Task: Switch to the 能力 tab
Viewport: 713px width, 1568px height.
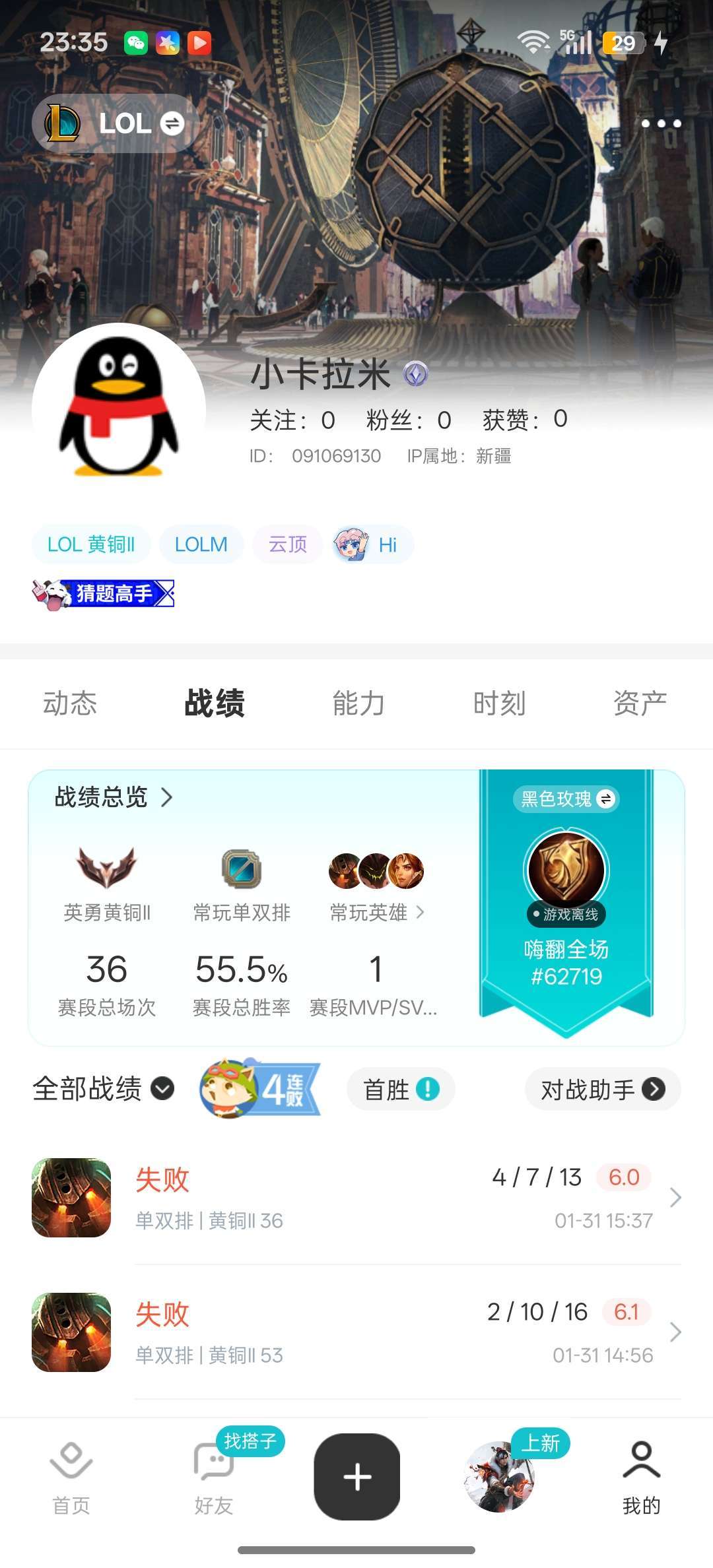Action: point(358,703)
